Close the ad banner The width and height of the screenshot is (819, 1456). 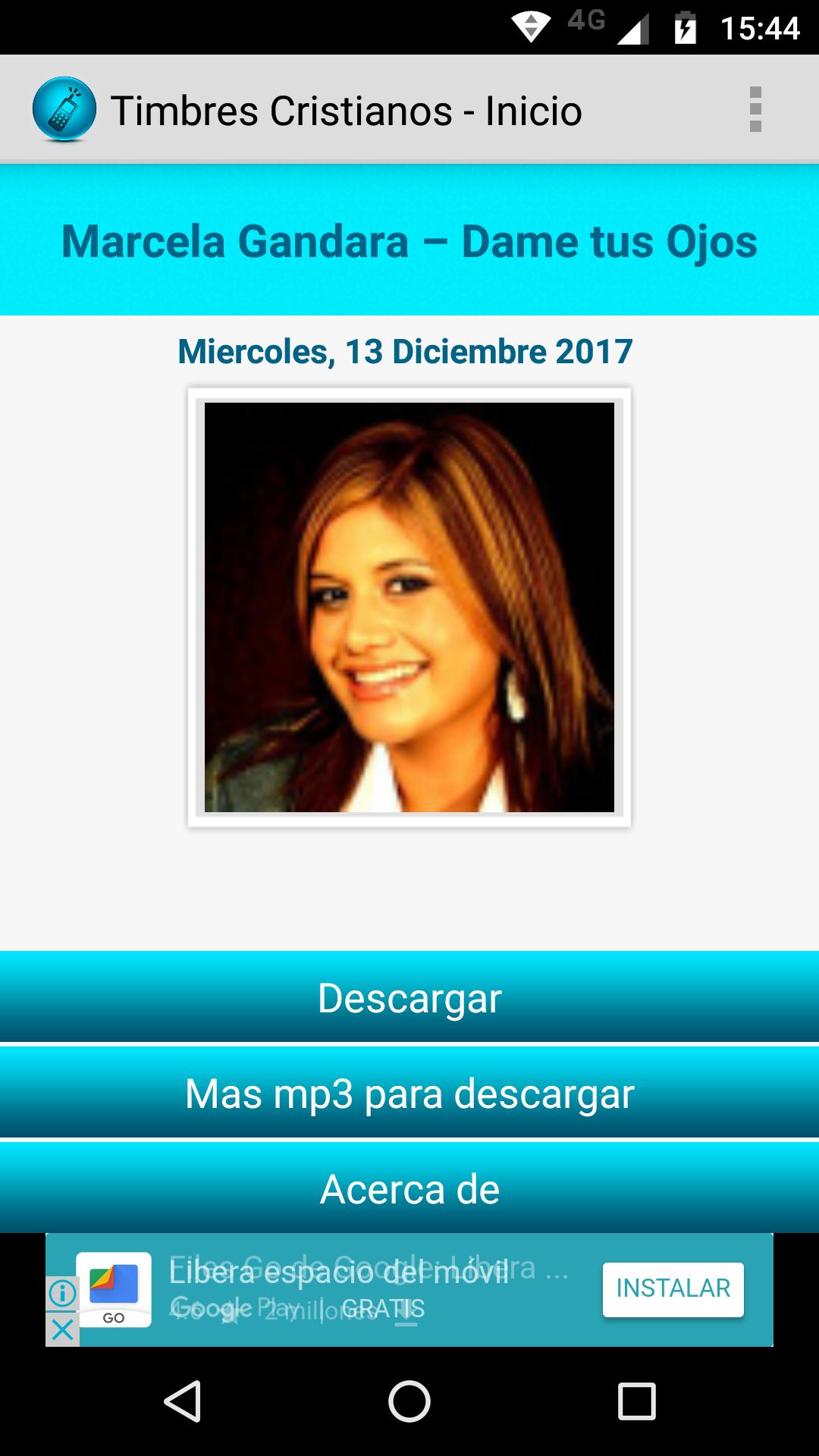[62, 1329]
